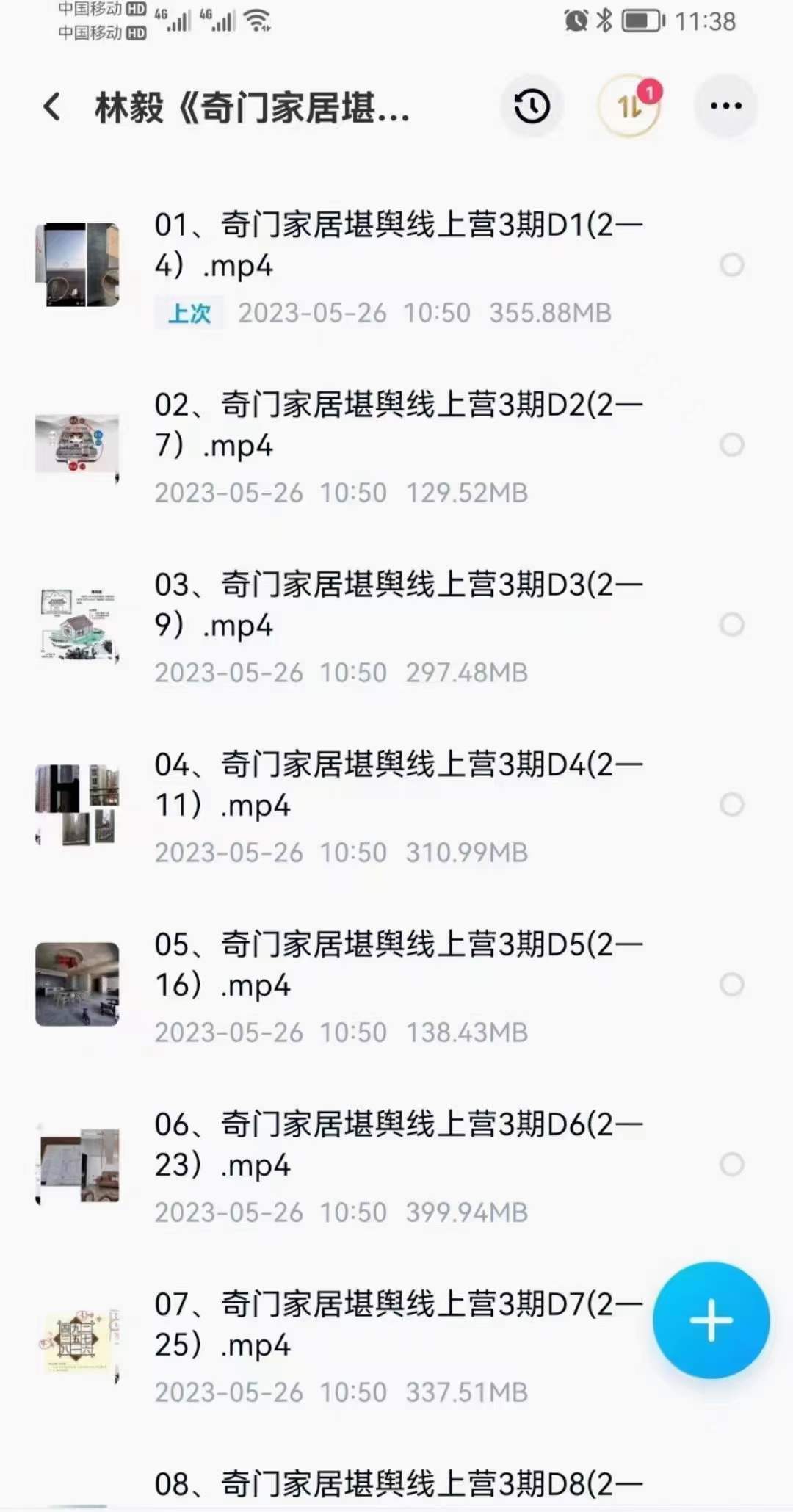This screenshot has width=793, height=1512.
Task: Open the three-dot more options menu
Action: tap(724, 105)
